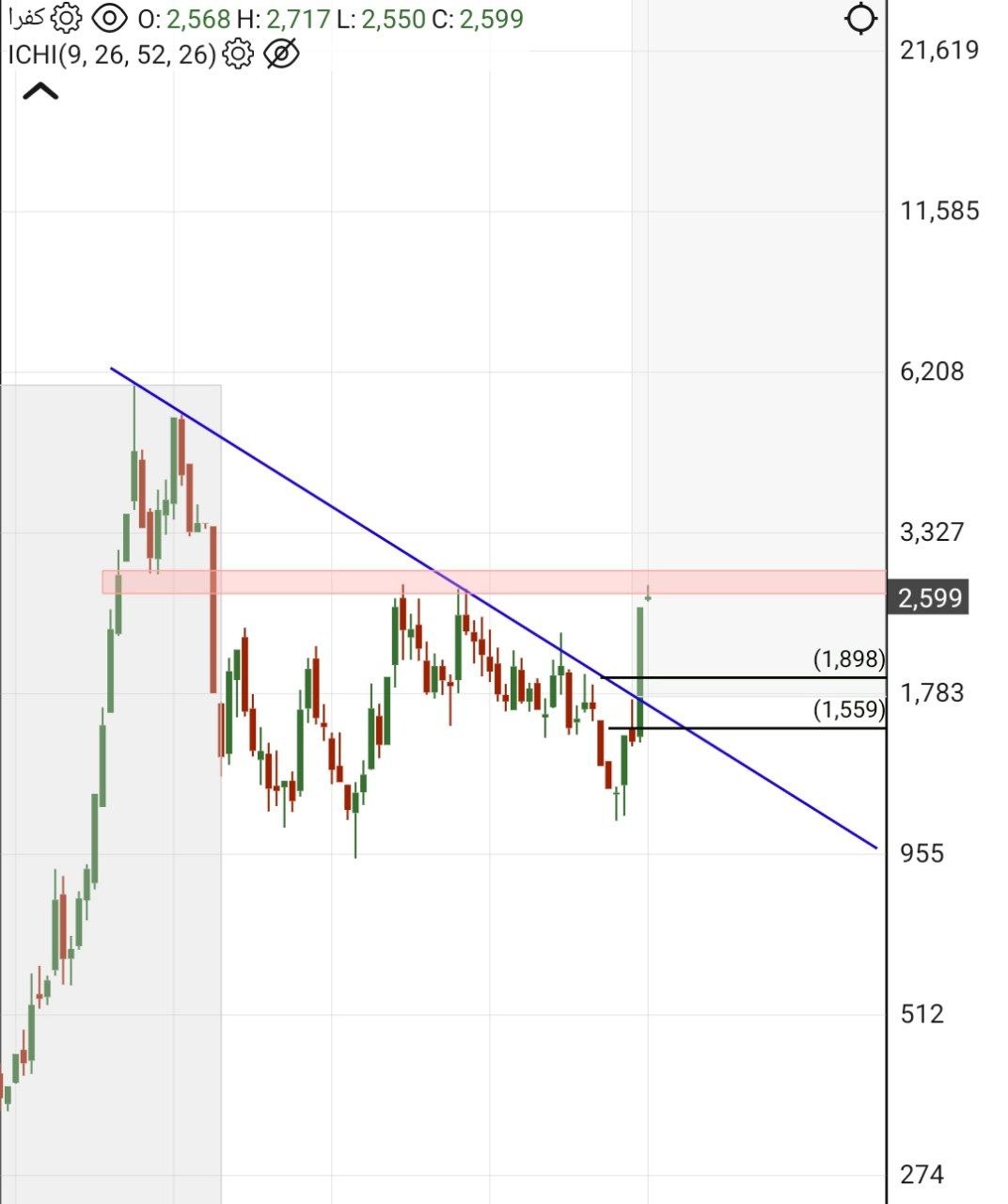Viewport: 1008px width, 1204px height.
Task: Collapse the indicator legend with the chevron
Action: tap(40, 91)
